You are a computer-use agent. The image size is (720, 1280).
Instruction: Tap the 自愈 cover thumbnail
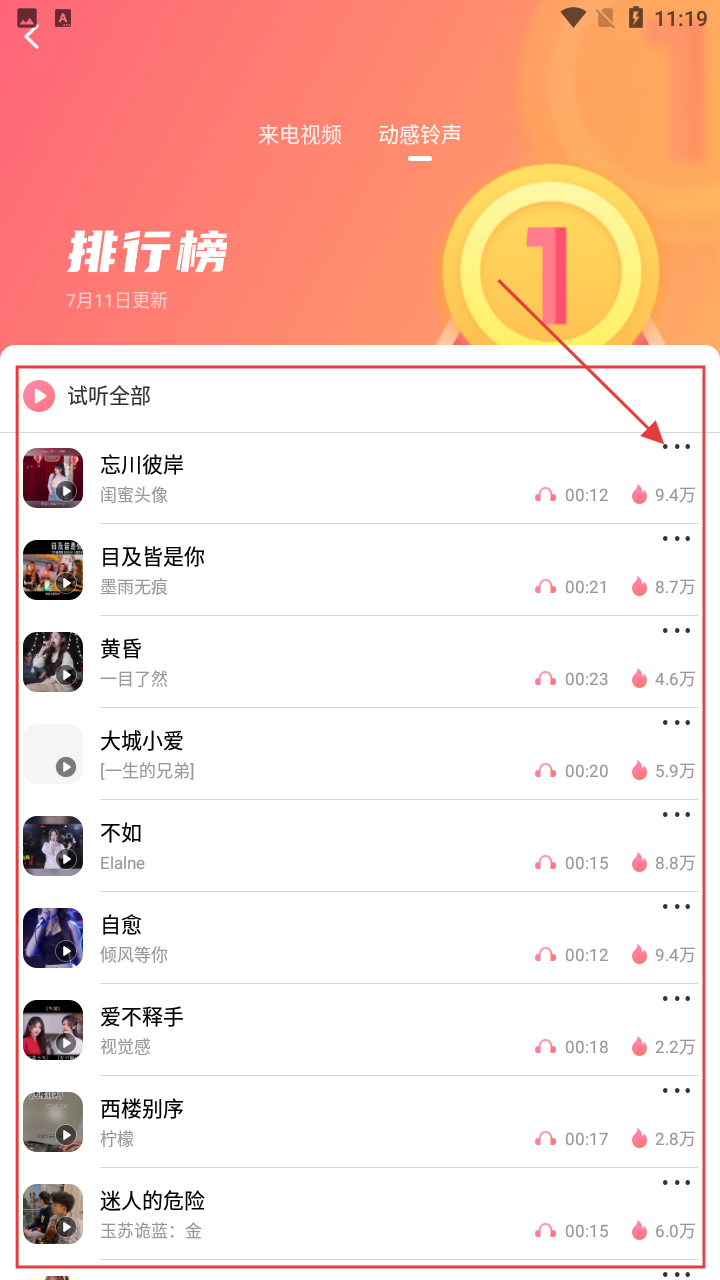pos(53,938)
